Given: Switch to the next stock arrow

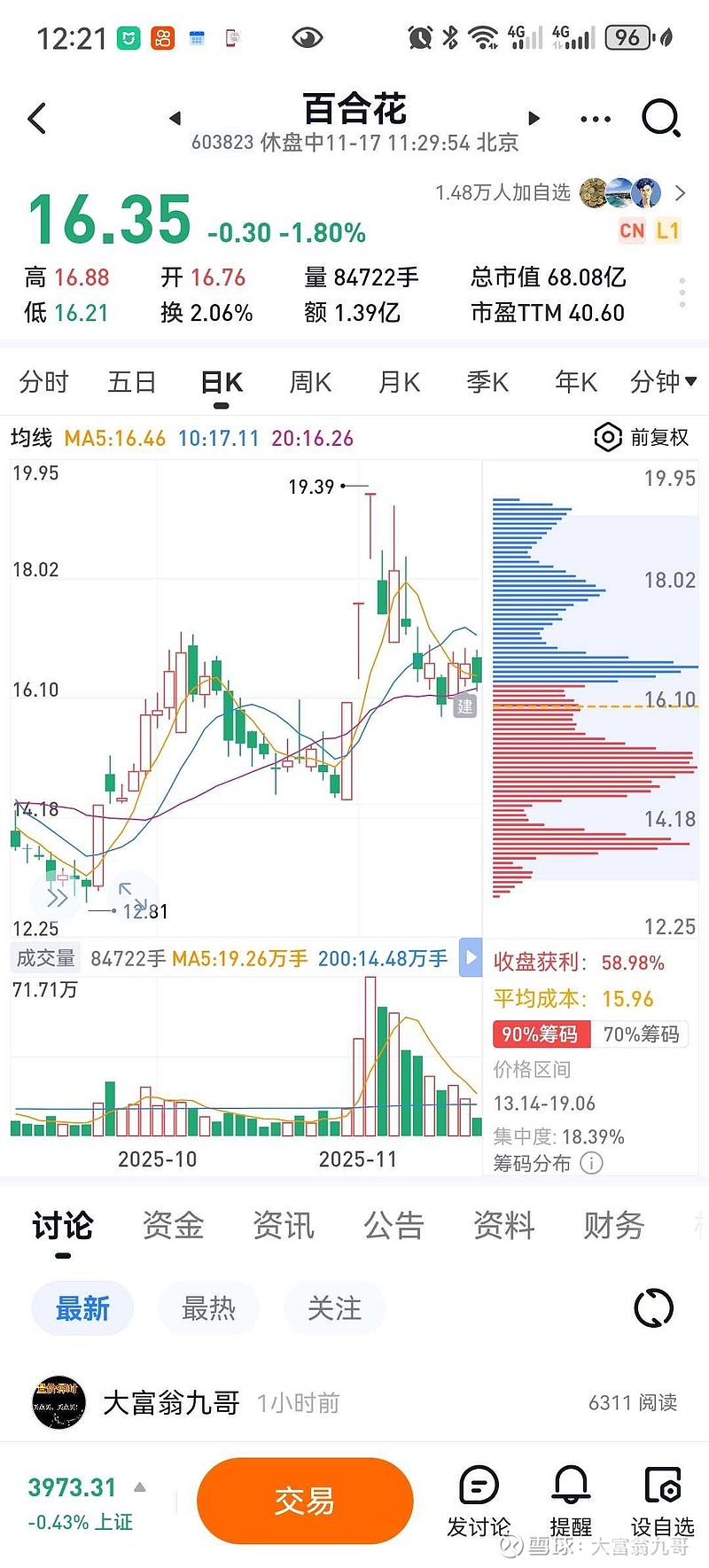Looking at the screenshot, I should (x=534, y=118).
